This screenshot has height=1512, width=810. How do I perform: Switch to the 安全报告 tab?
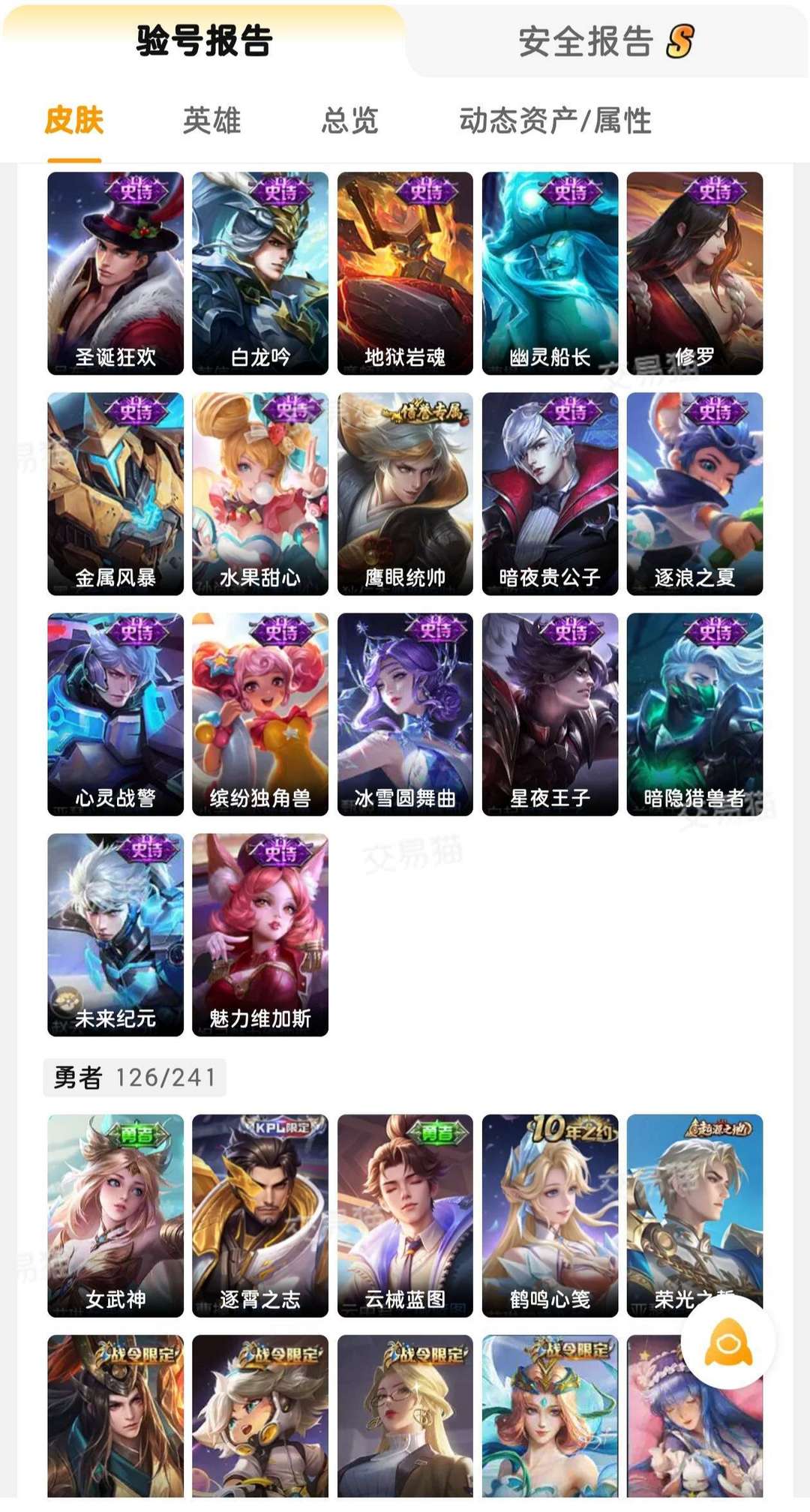pos(606,40)
